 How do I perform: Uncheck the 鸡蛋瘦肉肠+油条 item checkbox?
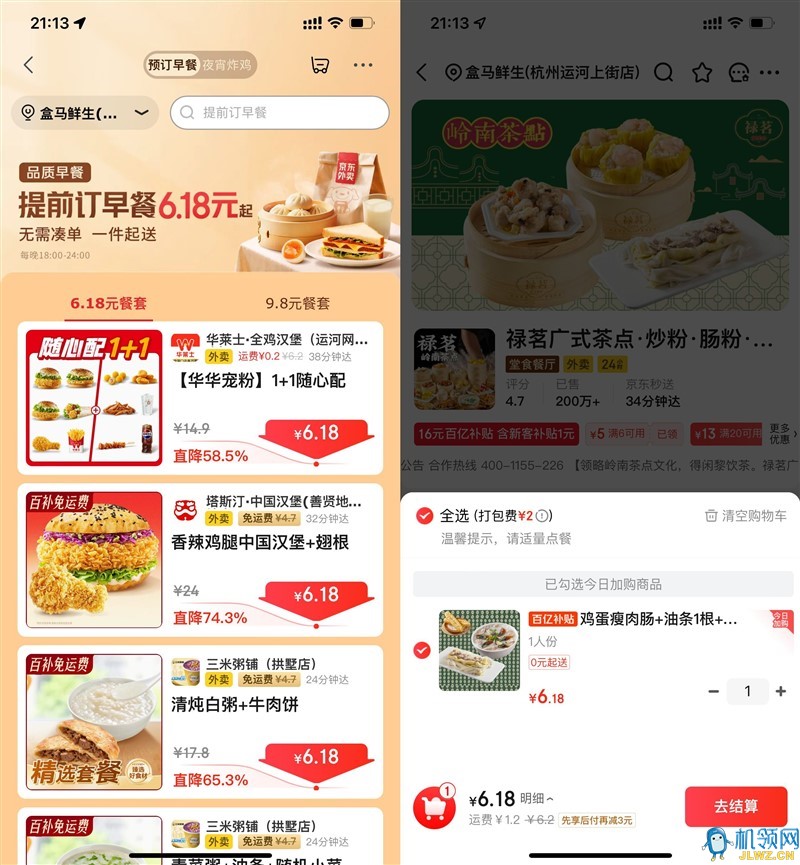(423, 650)
